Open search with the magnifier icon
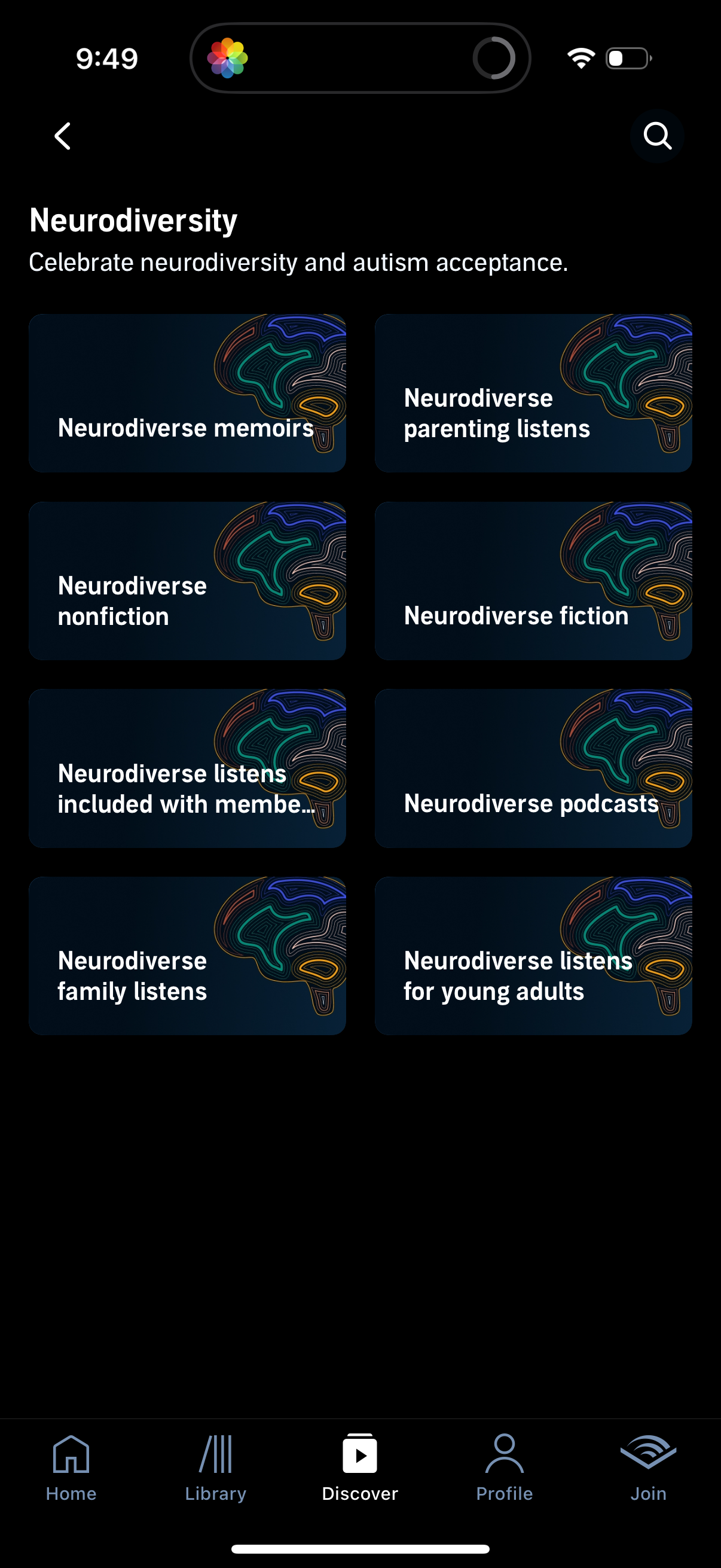721x1568 pixels. click(x=658, y=136)
